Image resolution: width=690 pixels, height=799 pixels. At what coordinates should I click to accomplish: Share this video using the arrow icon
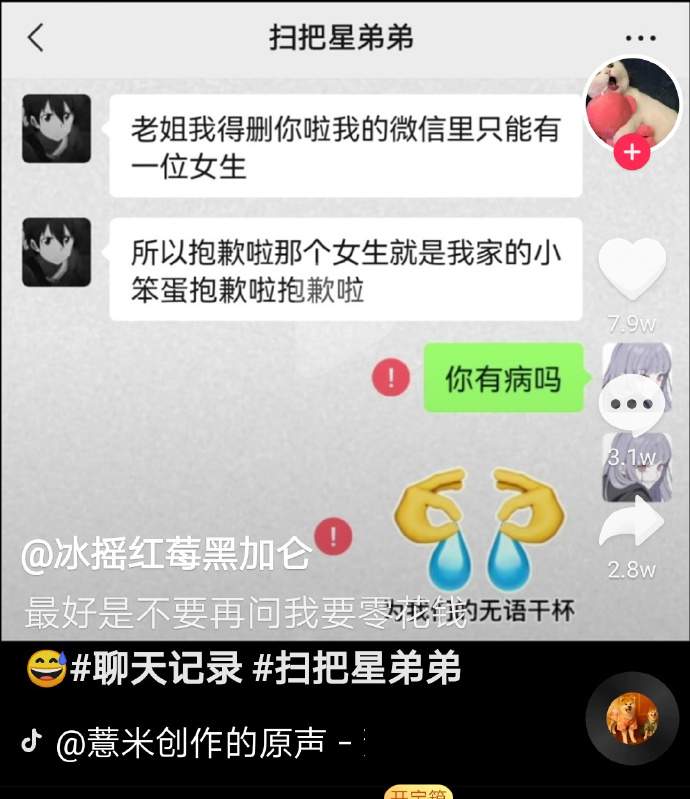[632, 523]
